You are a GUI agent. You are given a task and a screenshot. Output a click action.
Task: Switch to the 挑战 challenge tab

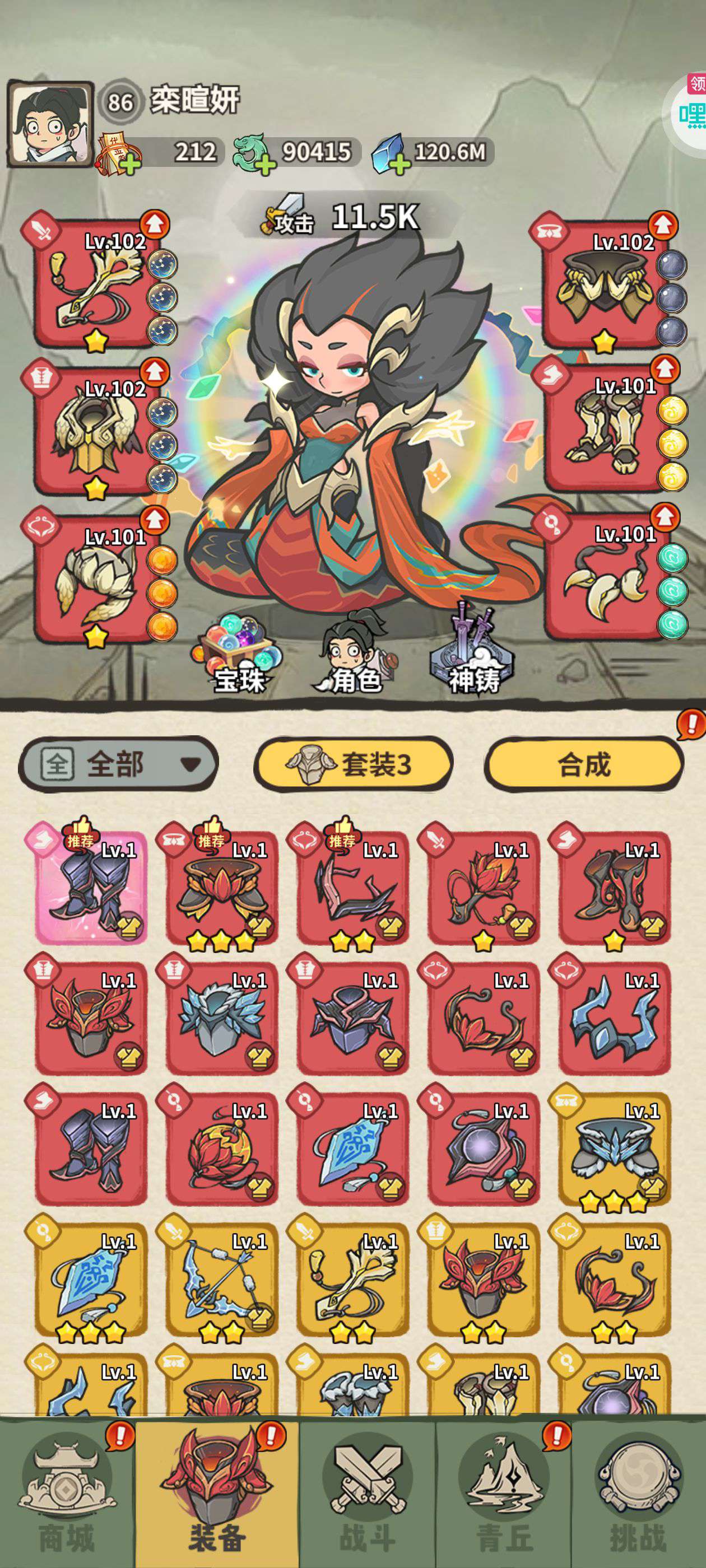(637, 1497)
